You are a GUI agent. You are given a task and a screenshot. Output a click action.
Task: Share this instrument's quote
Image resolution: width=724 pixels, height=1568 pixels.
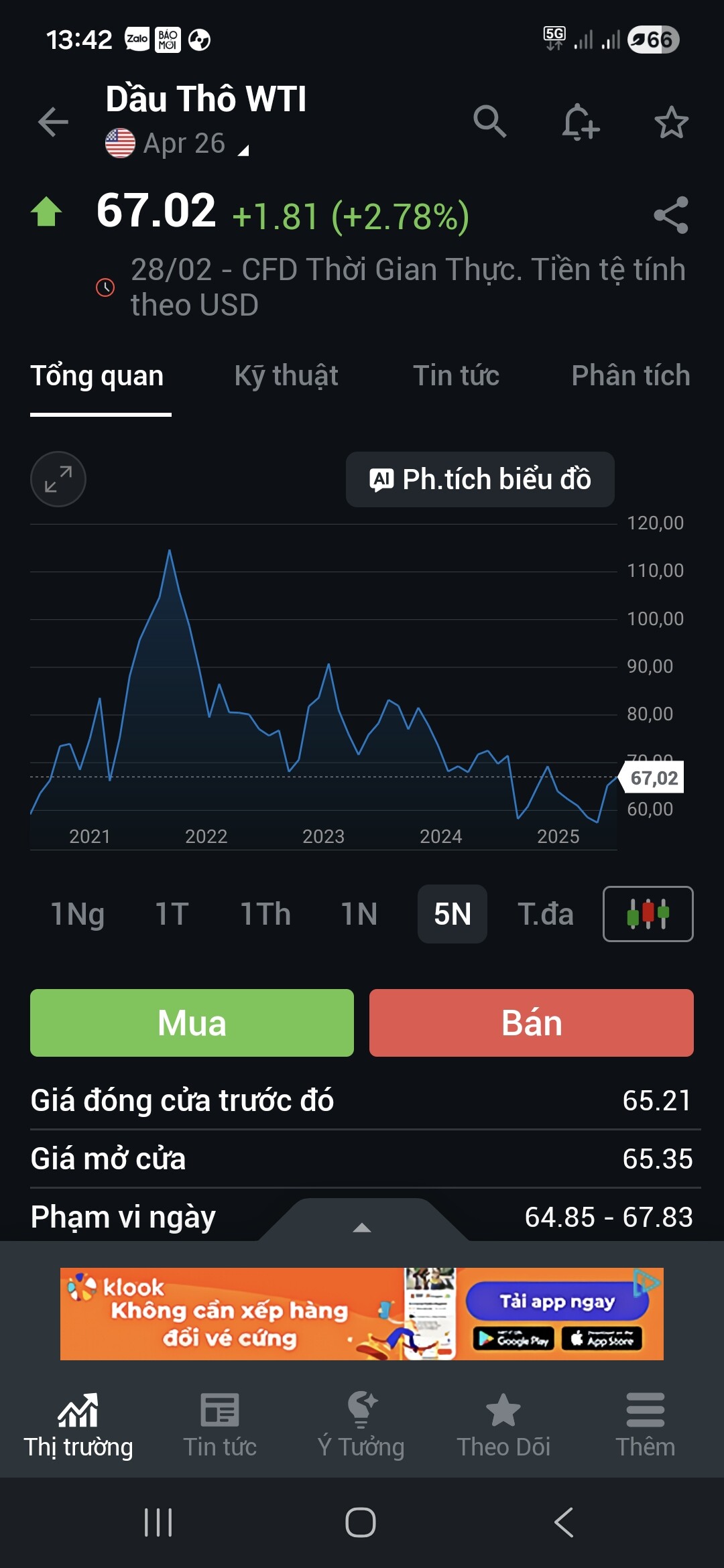671,215
